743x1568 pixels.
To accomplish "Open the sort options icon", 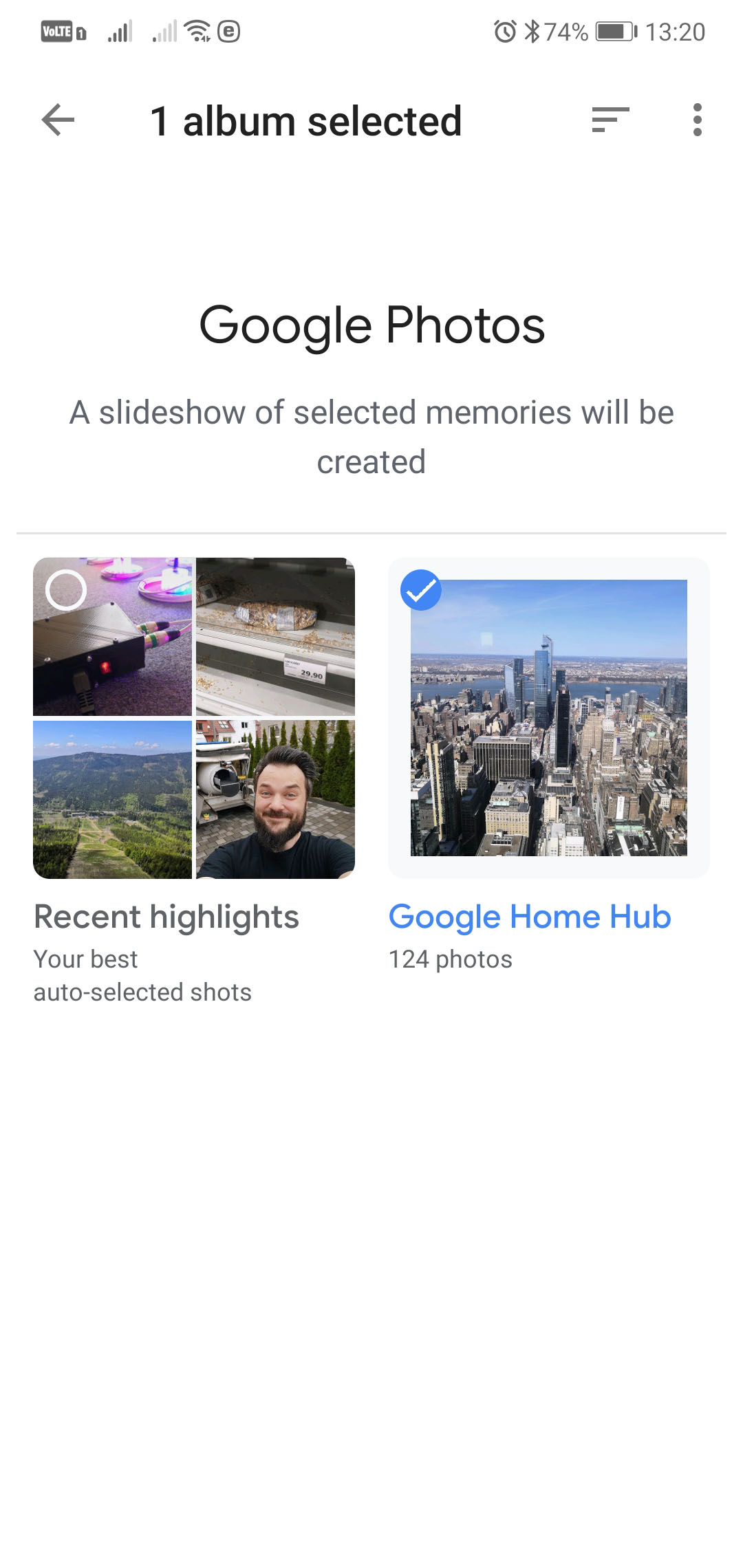I will point(610,120).
